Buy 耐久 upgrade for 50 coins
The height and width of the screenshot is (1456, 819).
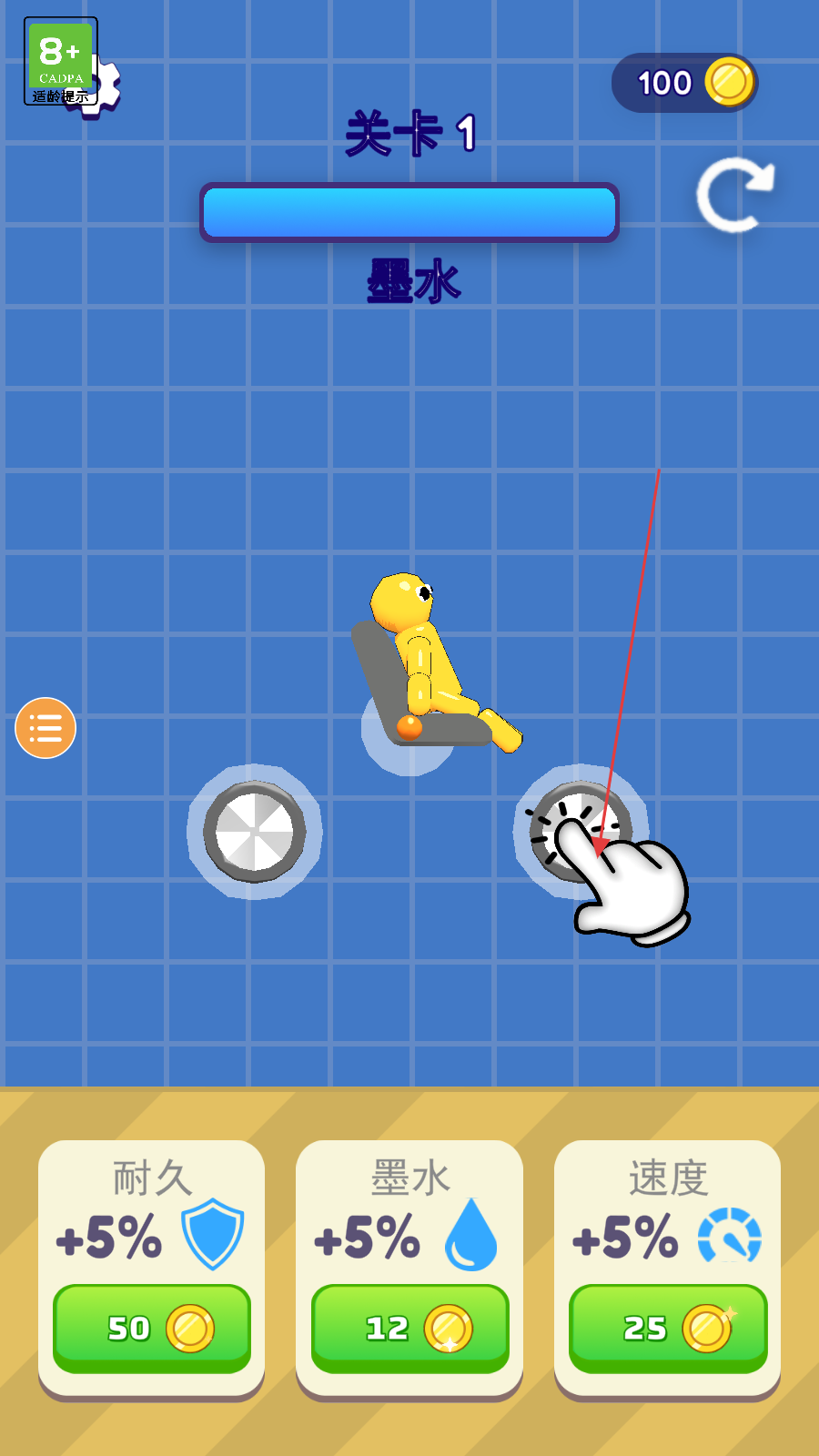pyautogui.click(x=152, y=1328)
